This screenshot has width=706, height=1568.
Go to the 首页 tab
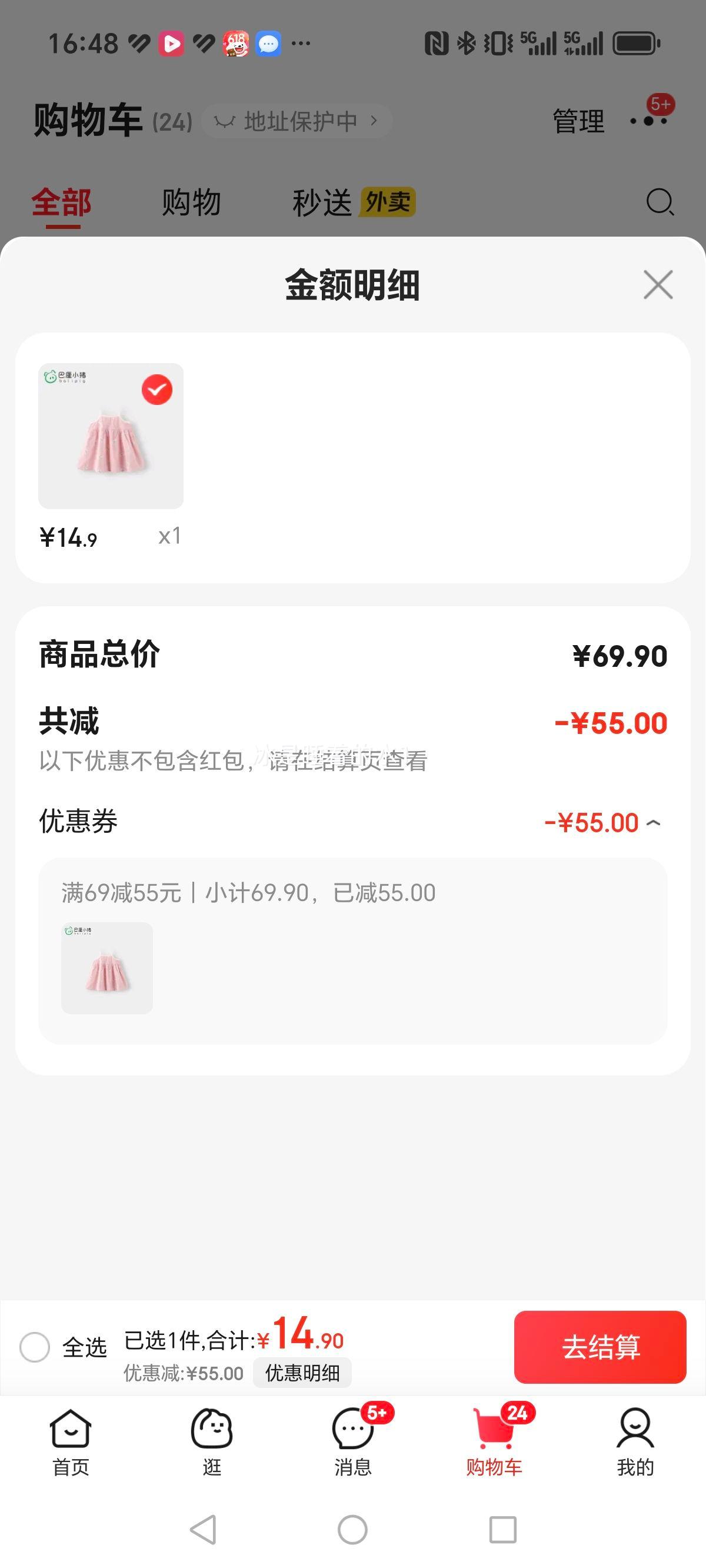(x=71, y=1441)
